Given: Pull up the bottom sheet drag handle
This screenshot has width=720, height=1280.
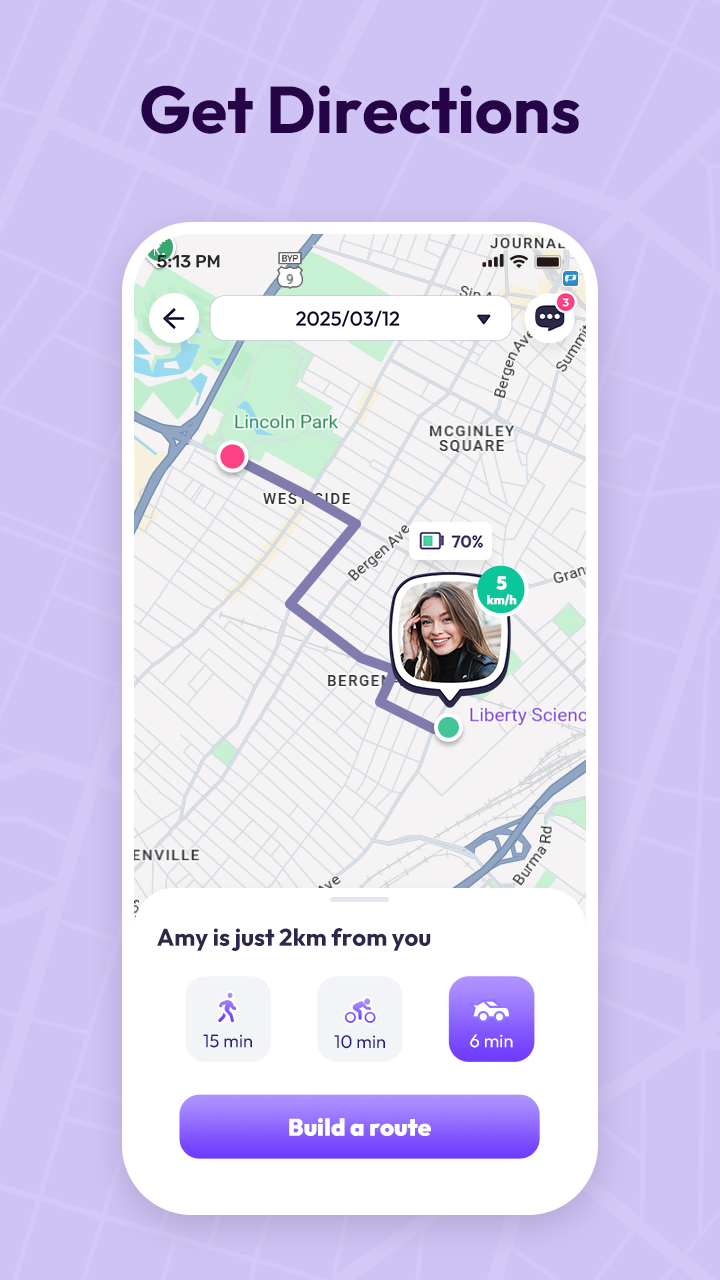Looking at the screenshot, I should click(x=359, y=900).
